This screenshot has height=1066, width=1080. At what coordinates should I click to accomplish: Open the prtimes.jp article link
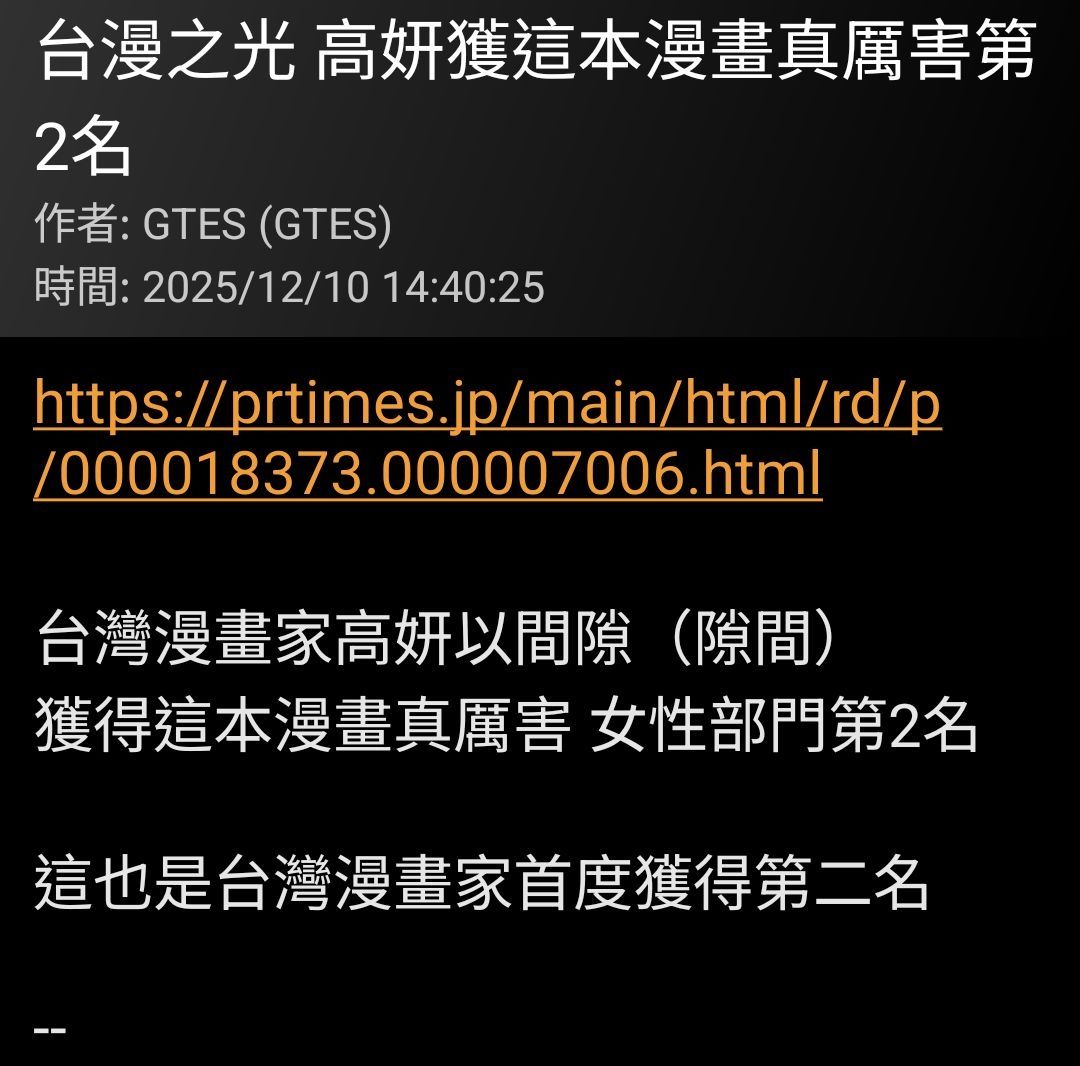[x=487, y=404]
